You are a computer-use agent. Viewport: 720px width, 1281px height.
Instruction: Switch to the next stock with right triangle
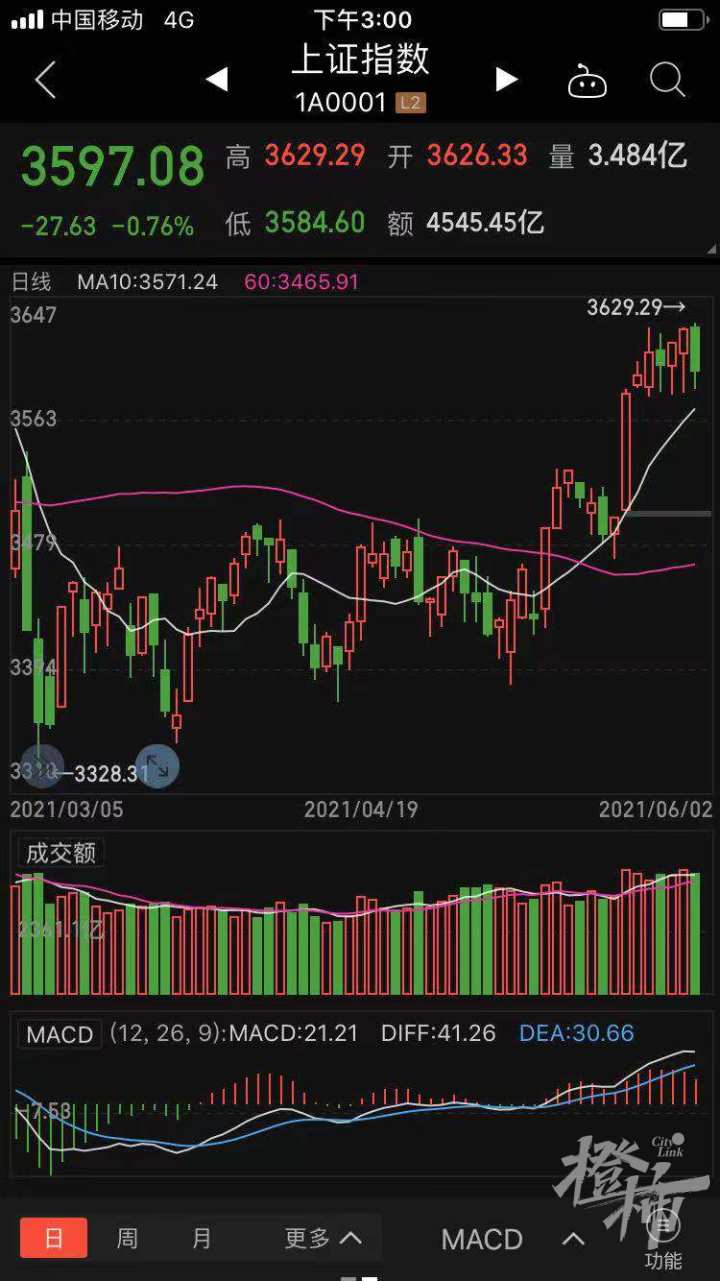507,80
